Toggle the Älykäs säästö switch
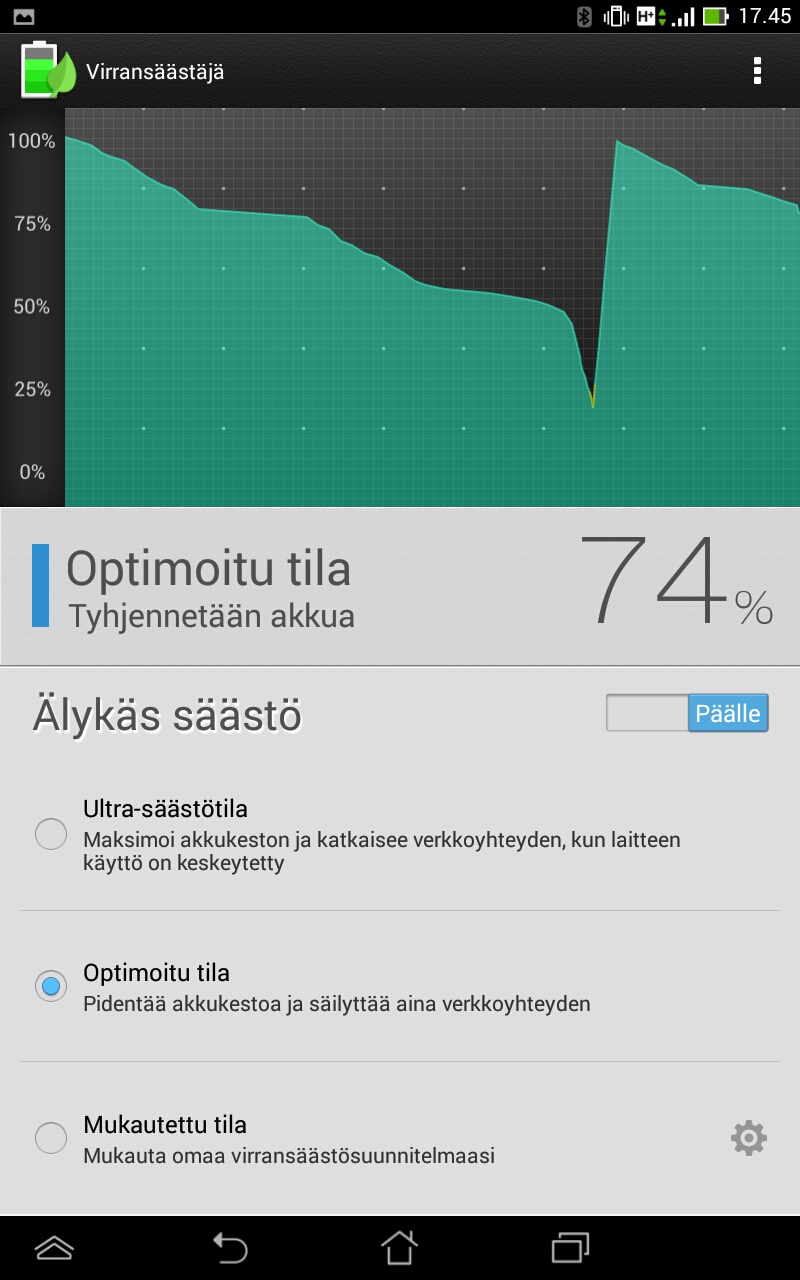The height and width of the screenshot is (1280, 800). 687,713
